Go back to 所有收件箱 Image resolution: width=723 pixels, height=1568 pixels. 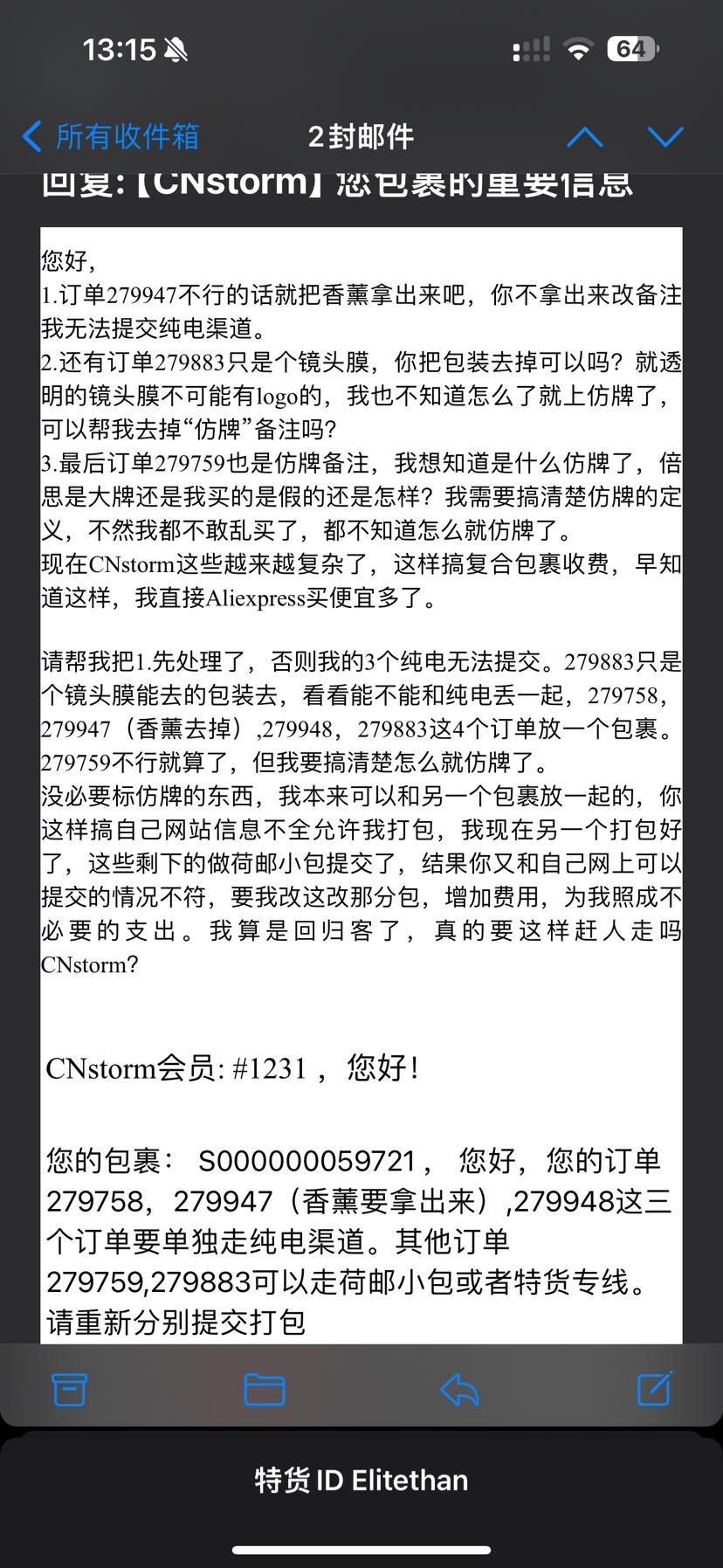pos(111,136)
